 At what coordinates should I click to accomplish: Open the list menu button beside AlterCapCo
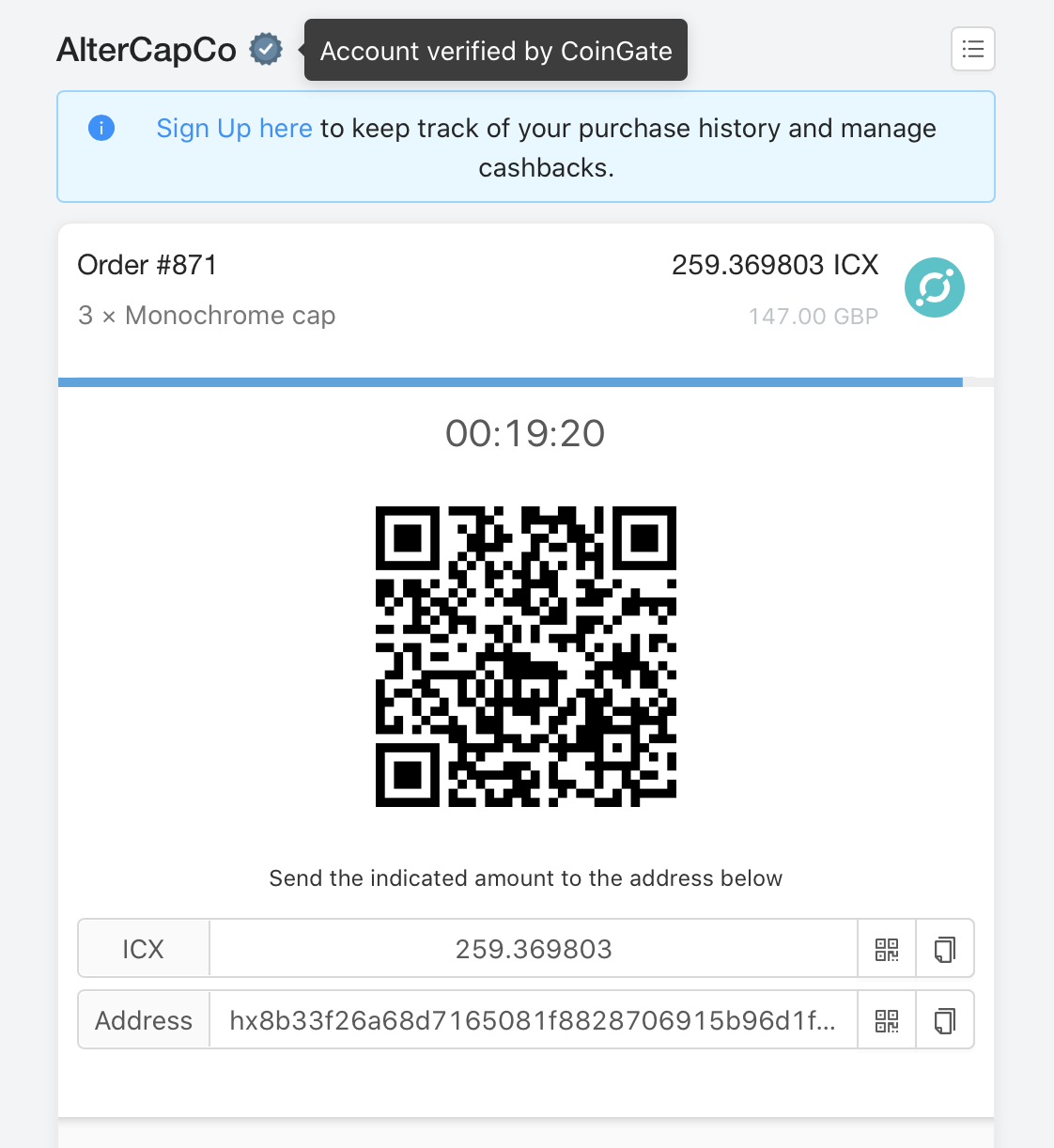point(972,49)
